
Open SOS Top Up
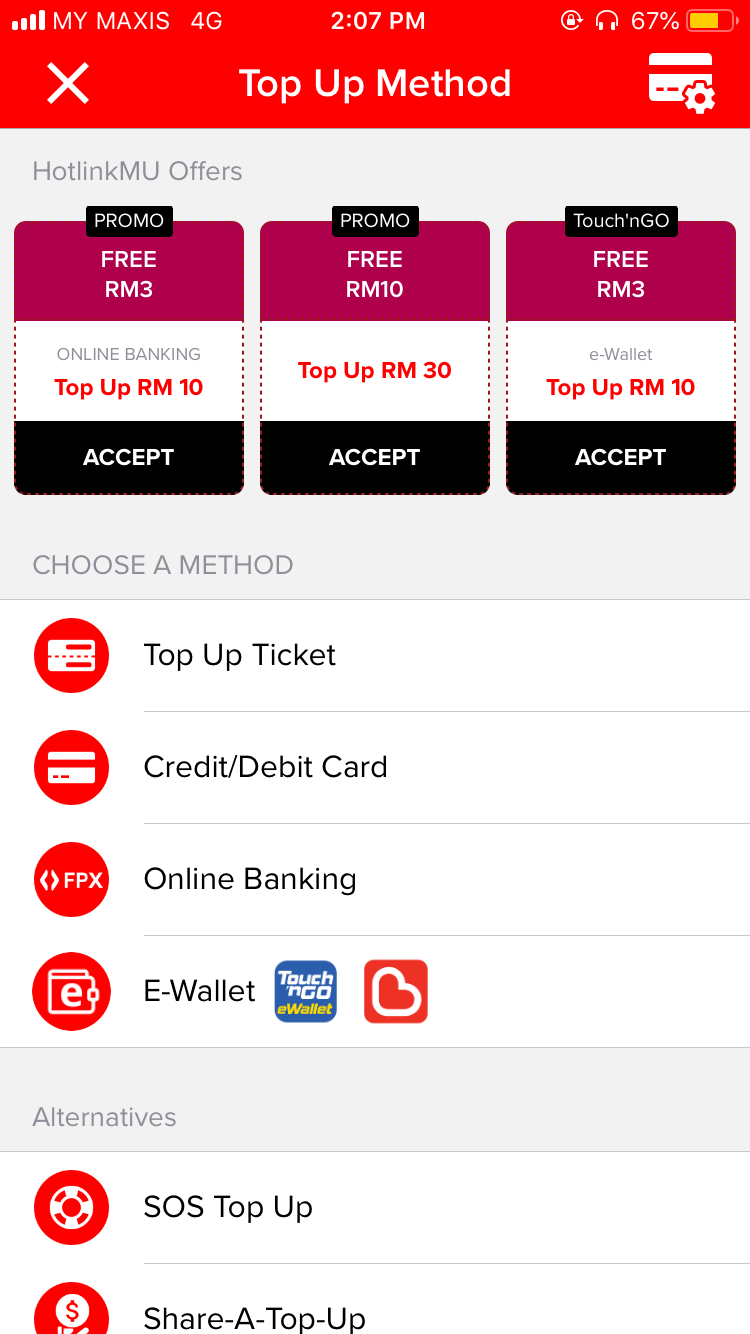tap(375, 1208)
